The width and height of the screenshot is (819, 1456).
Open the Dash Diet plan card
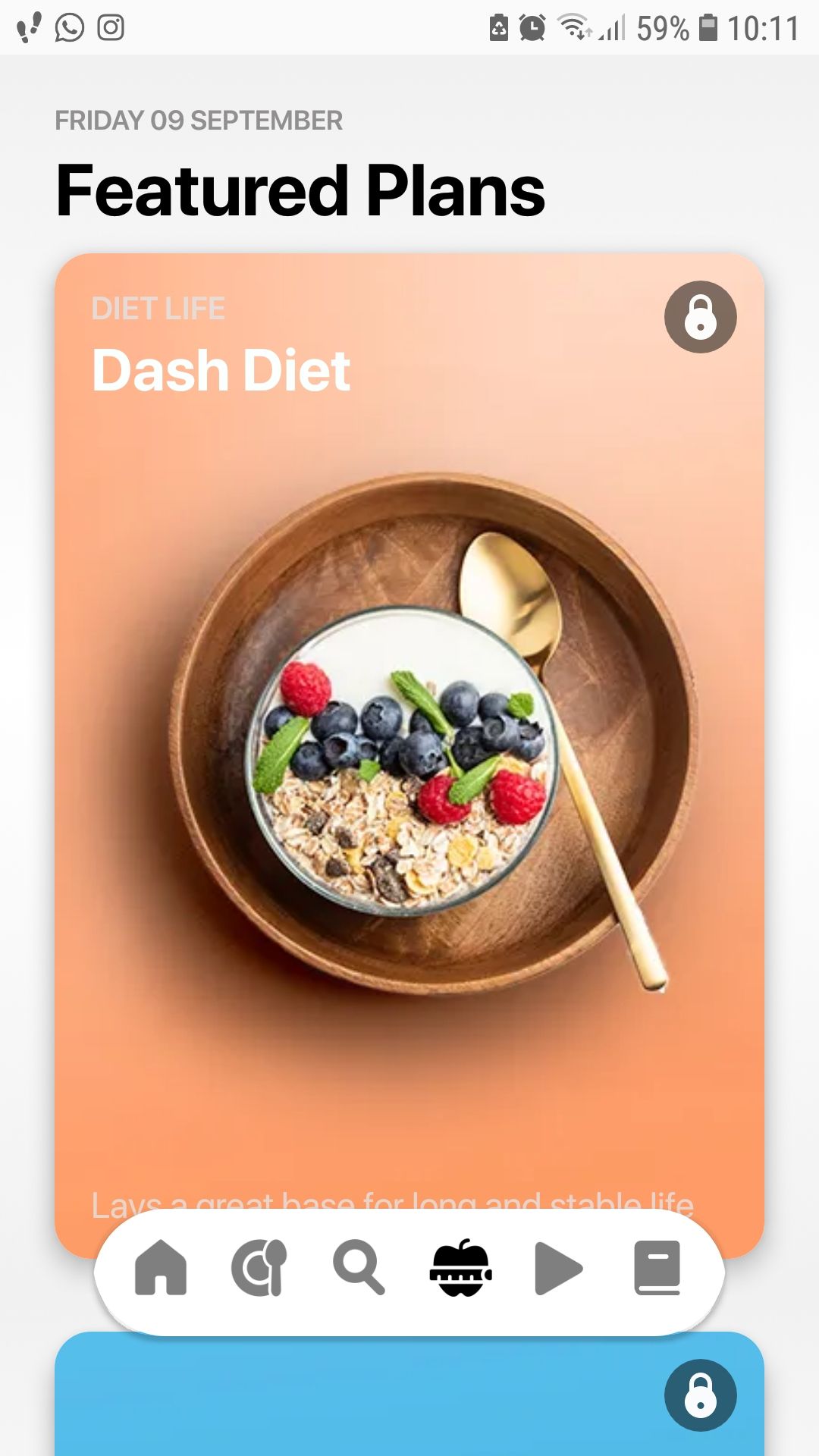tap(409, 728)
